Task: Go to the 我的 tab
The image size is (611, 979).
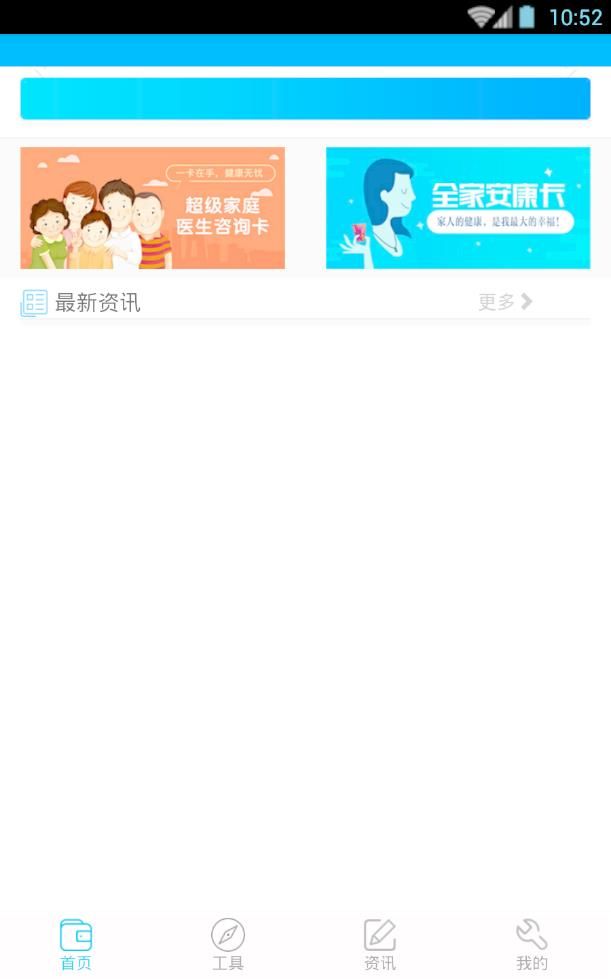Action: point(532,945)
